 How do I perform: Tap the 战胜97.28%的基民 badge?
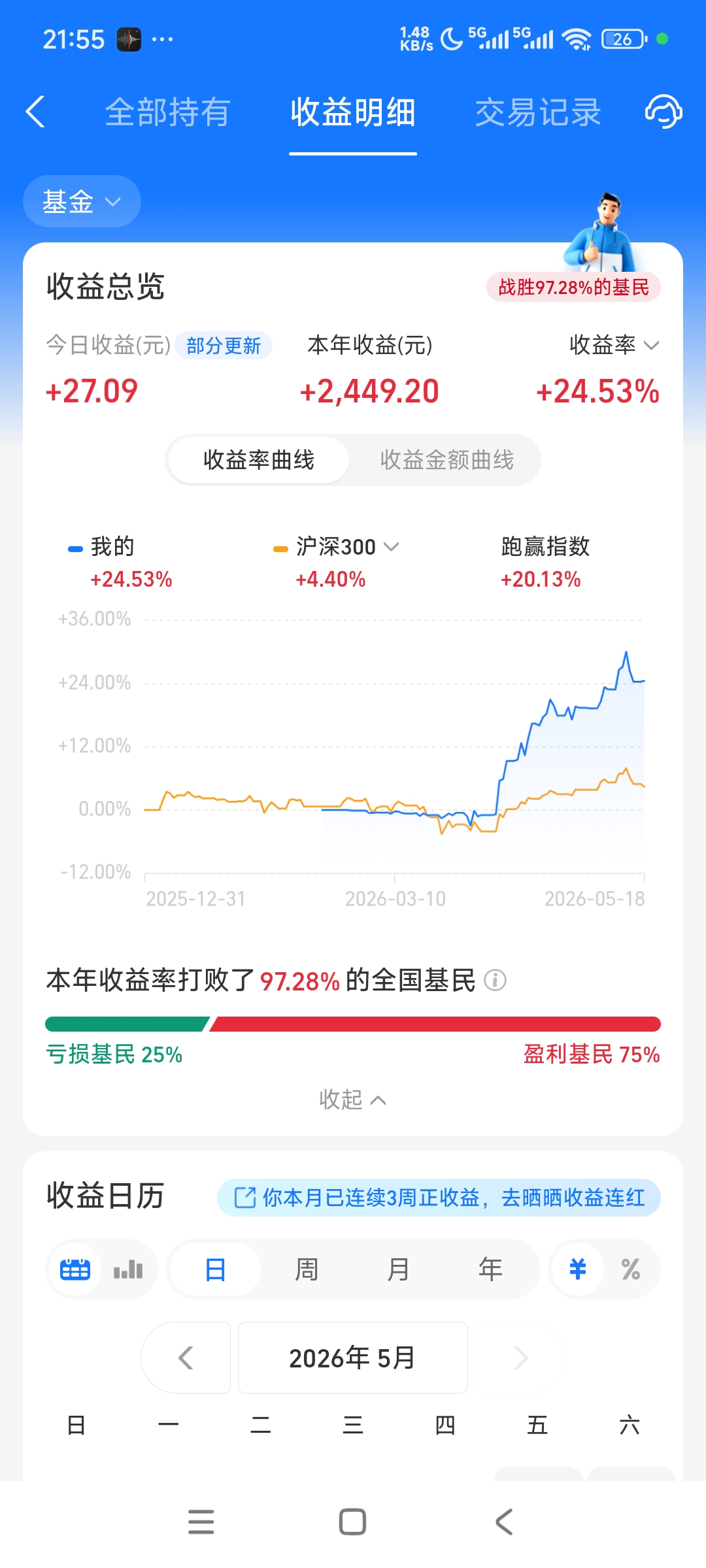pyautogui.click(x=573, y=287)
